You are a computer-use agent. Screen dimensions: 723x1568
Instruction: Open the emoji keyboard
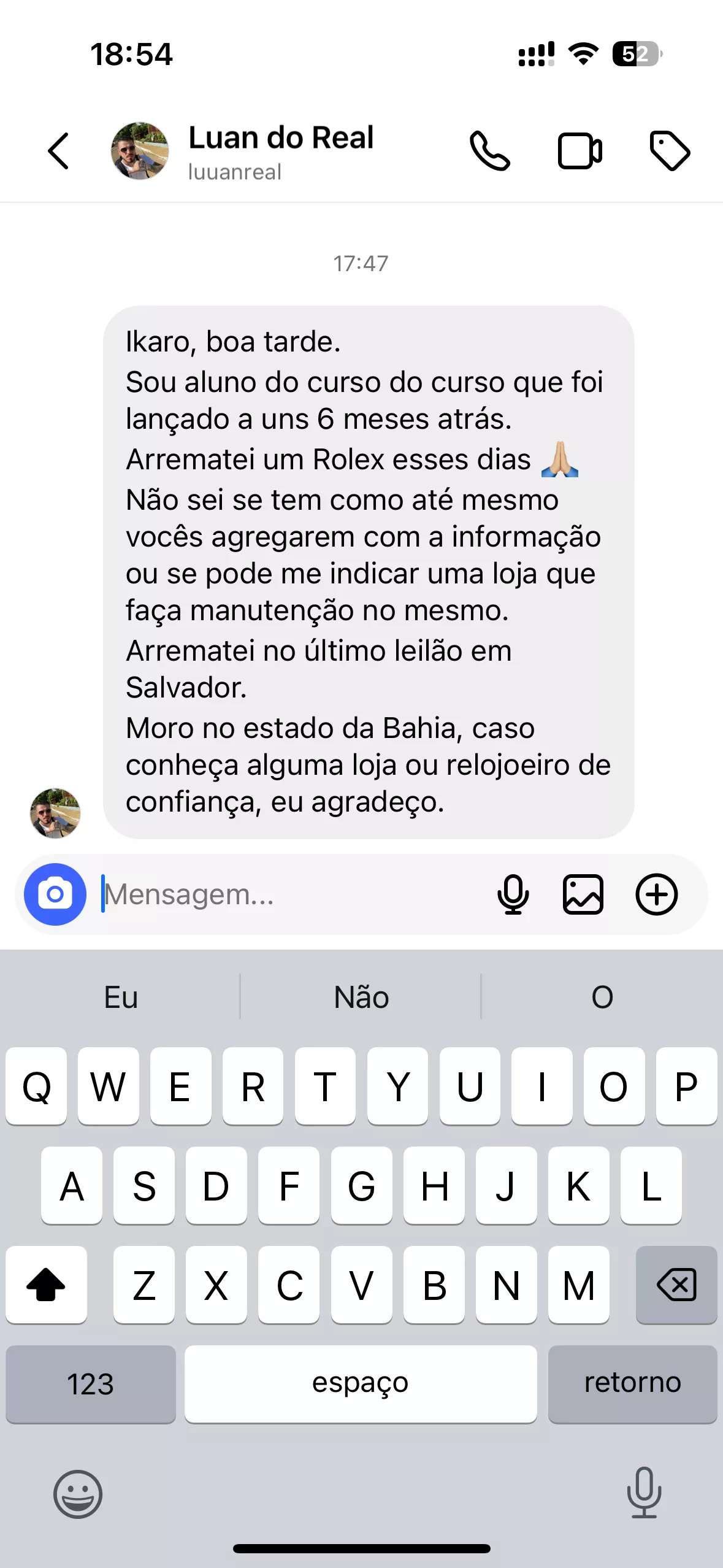click(78, 1494)
